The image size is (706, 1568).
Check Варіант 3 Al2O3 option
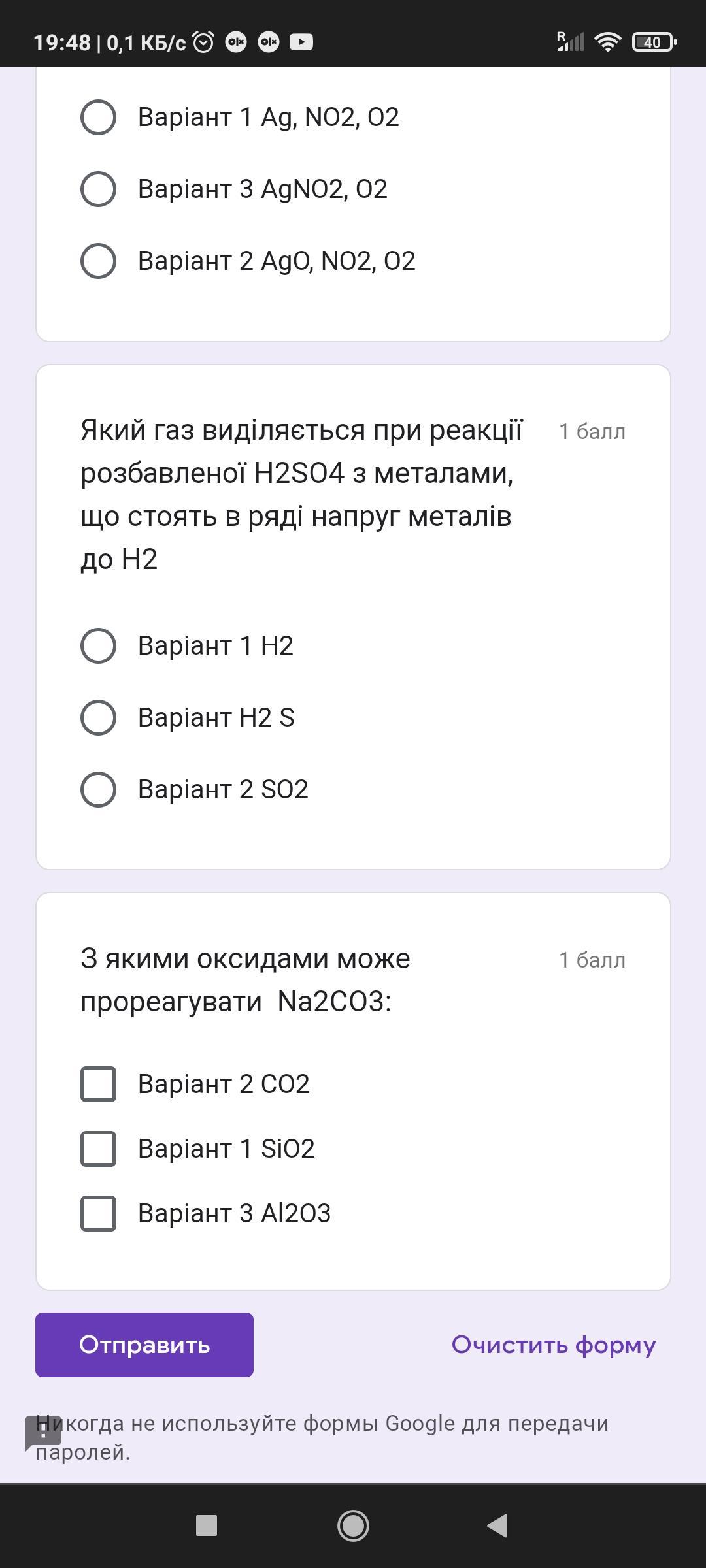point(98,1214)
